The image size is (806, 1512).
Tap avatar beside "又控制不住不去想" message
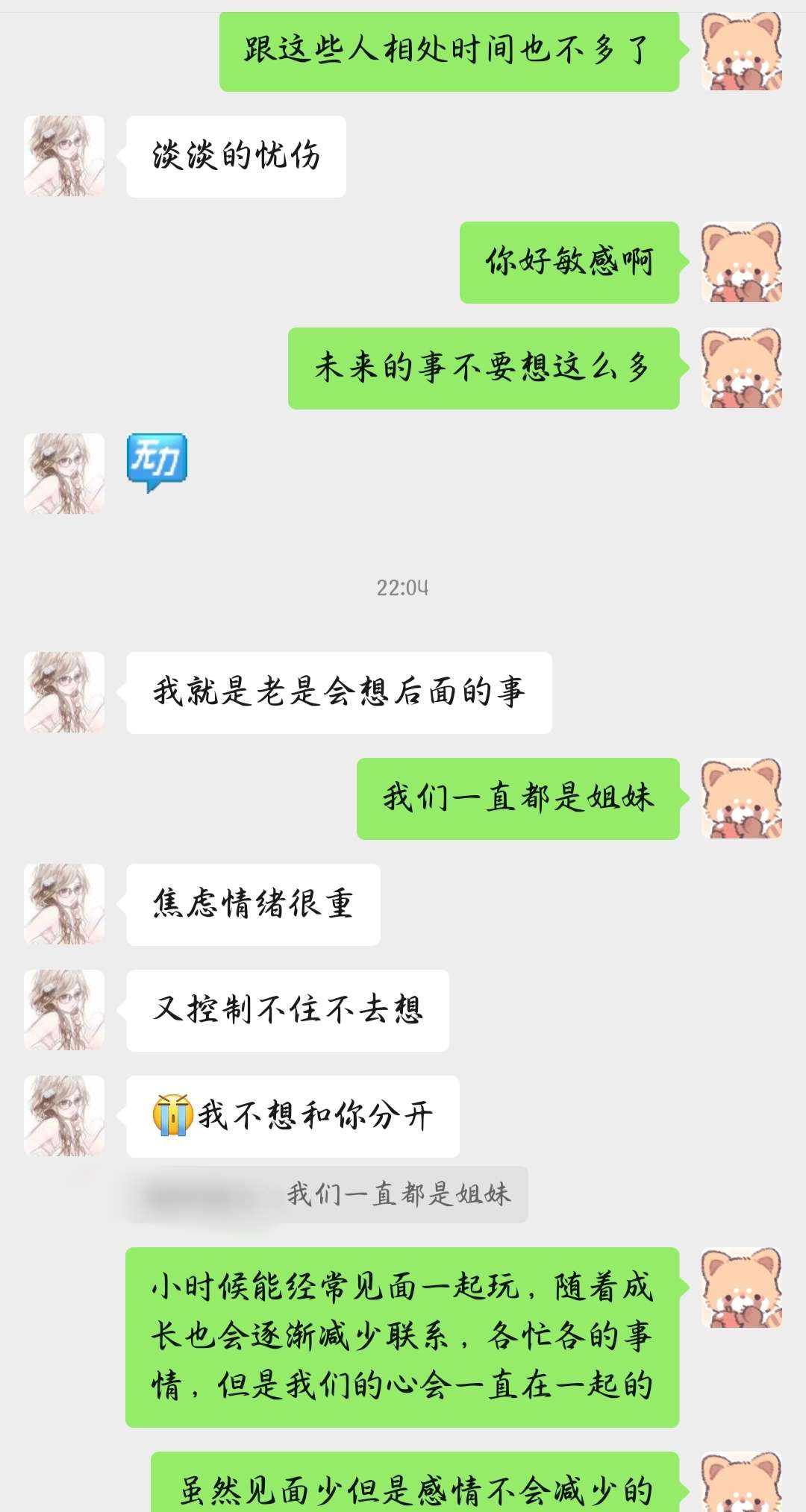coord(64,1010)
